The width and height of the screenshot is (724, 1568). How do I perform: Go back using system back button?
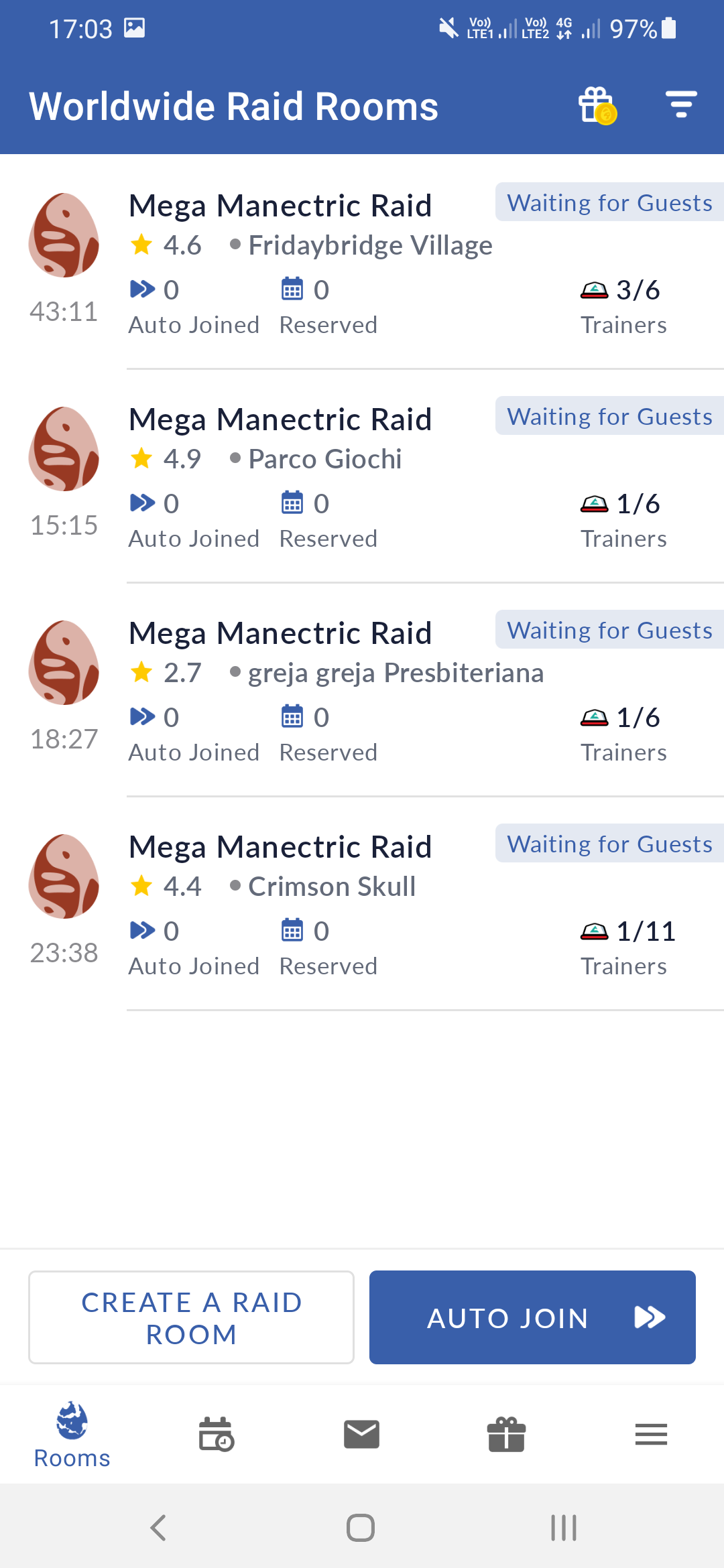(x=159, y=1528)
